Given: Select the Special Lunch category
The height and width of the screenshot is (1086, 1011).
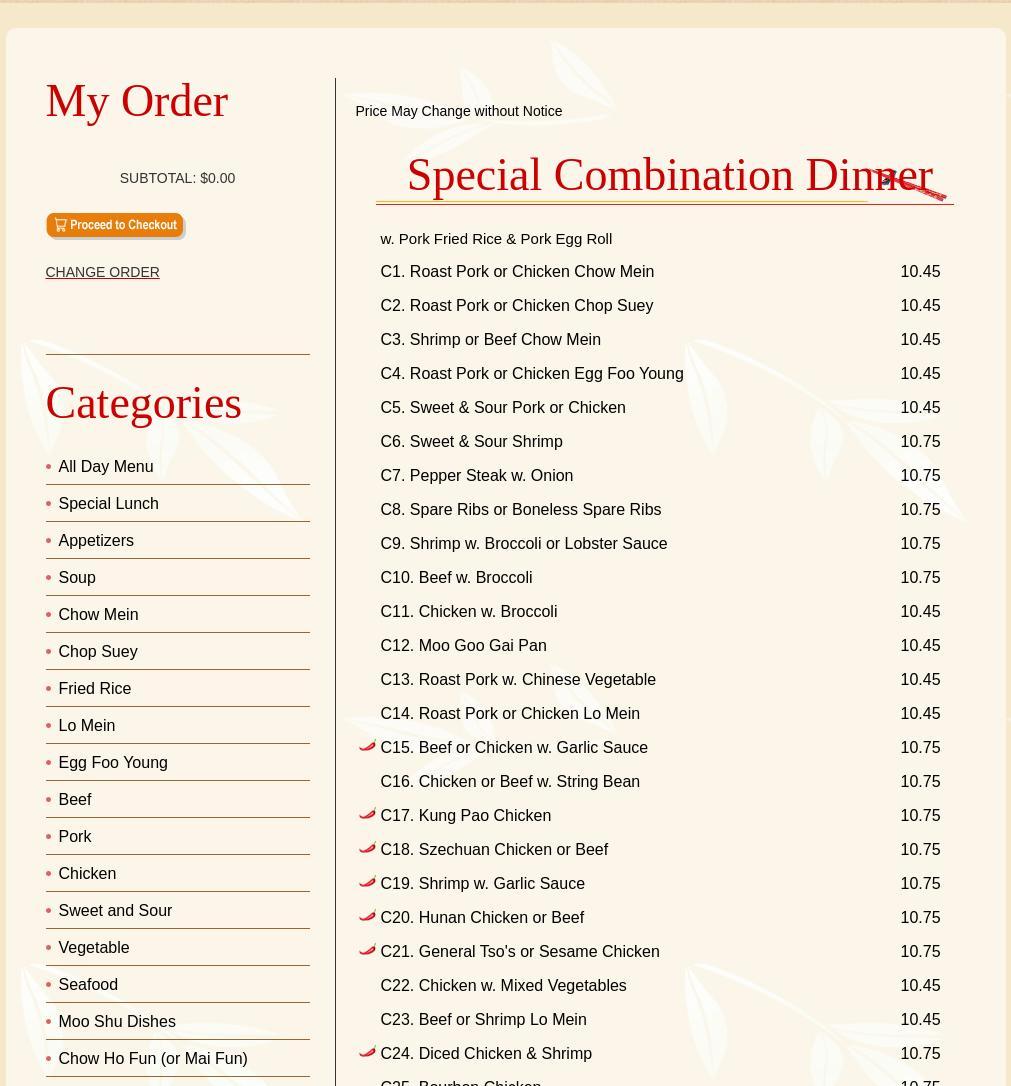Looking at the screenshot, I should coord(108,503).
